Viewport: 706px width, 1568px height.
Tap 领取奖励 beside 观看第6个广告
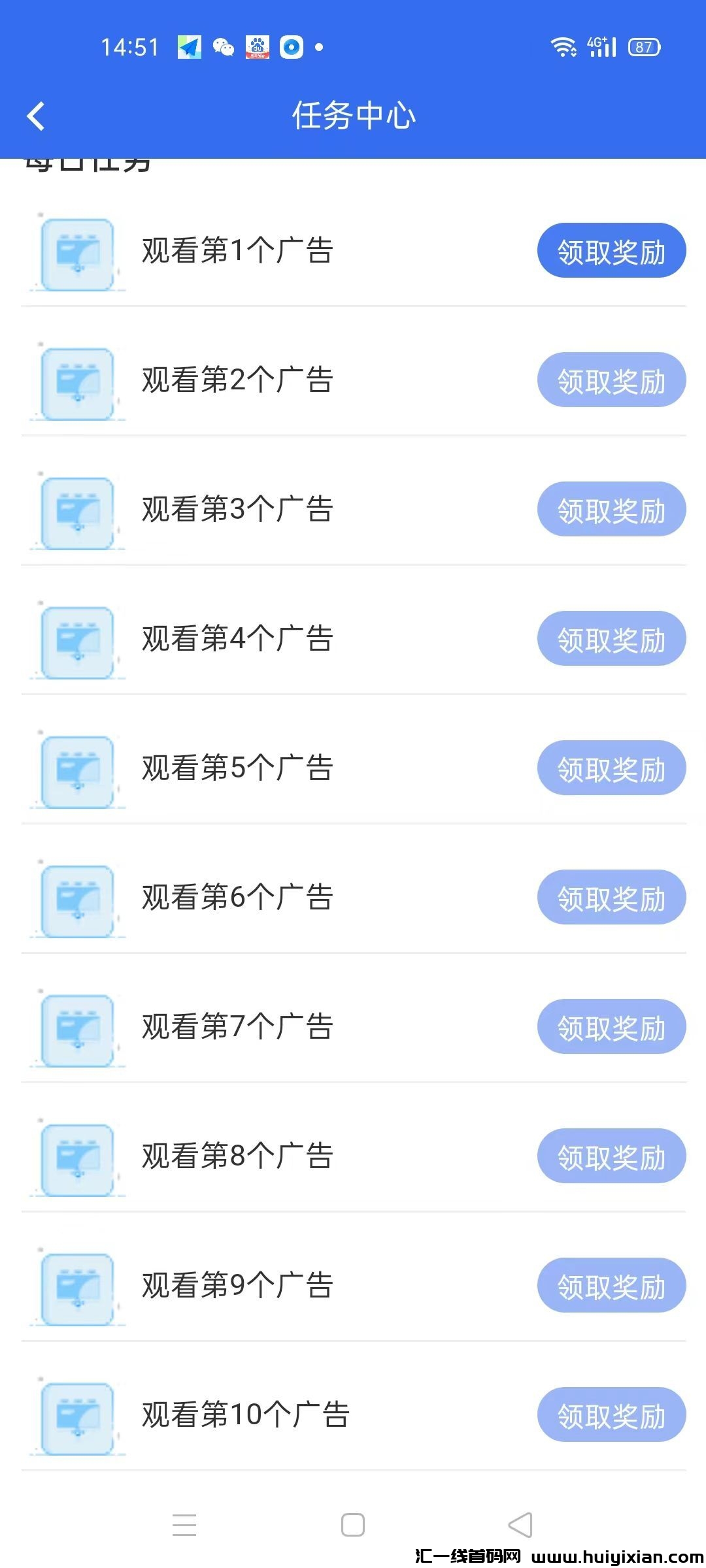point(611,898)
